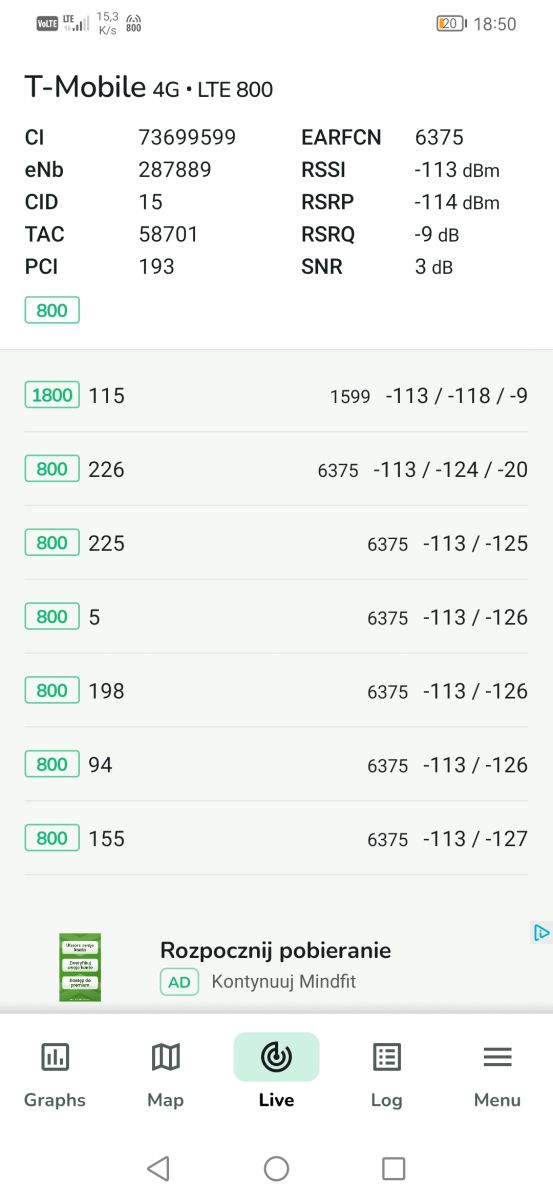The height and width of the screenshot is (1200, 553).
Task: Go to the home screen
Action: [276, 1168]
